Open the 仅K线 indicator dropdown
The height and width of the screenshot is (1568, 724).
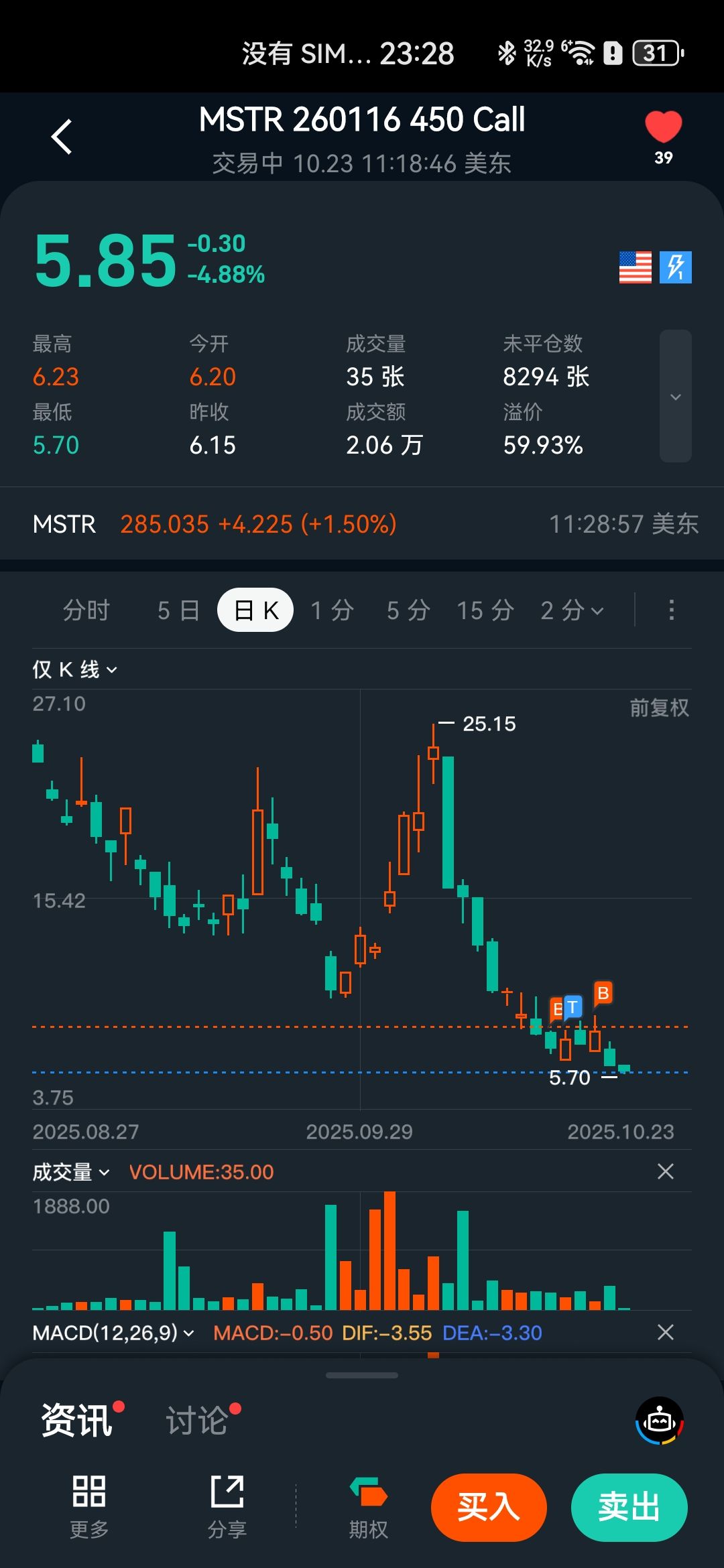click(75, 669)
